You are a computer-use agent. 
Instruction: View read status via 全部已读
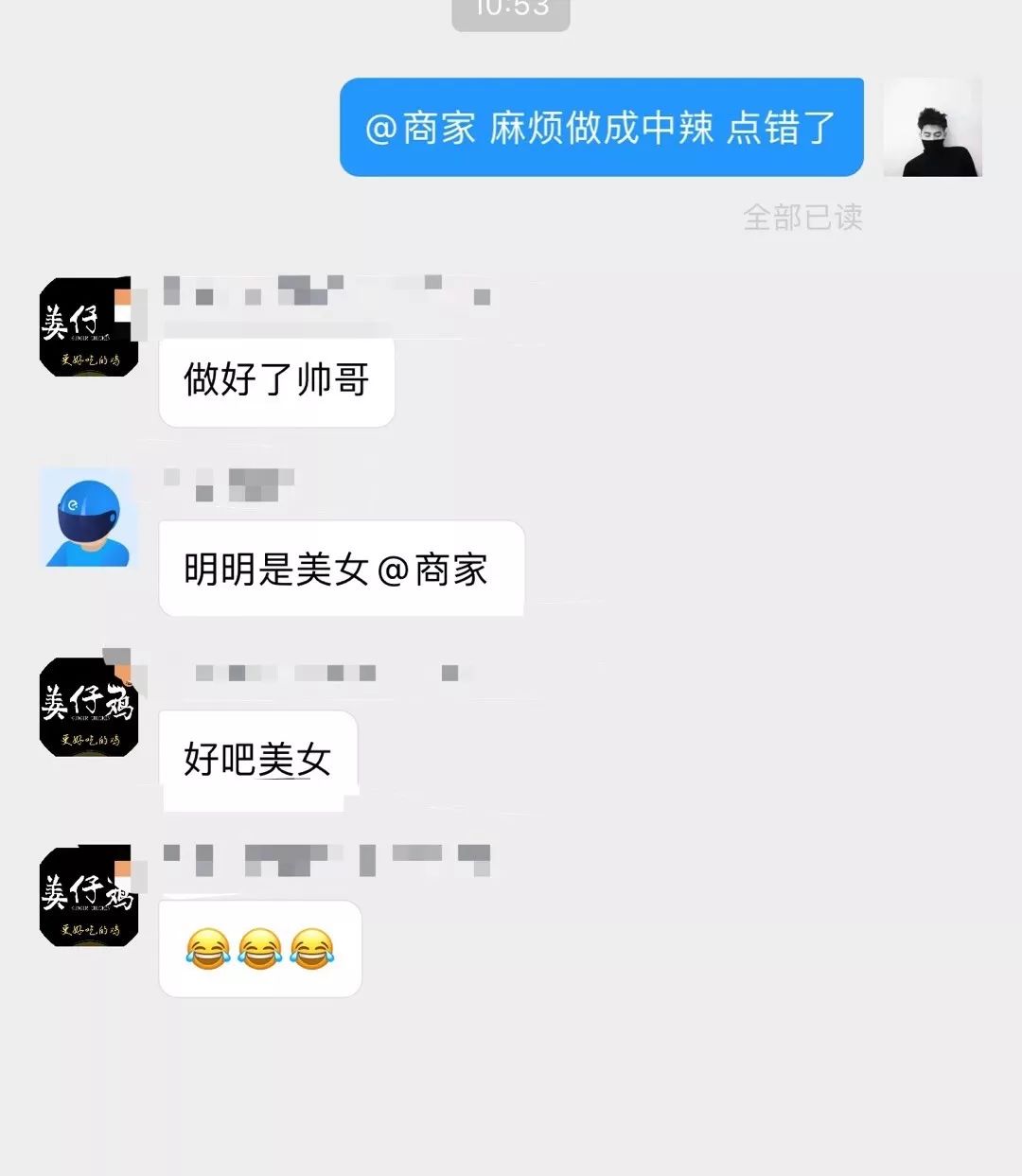coord(802,218)
